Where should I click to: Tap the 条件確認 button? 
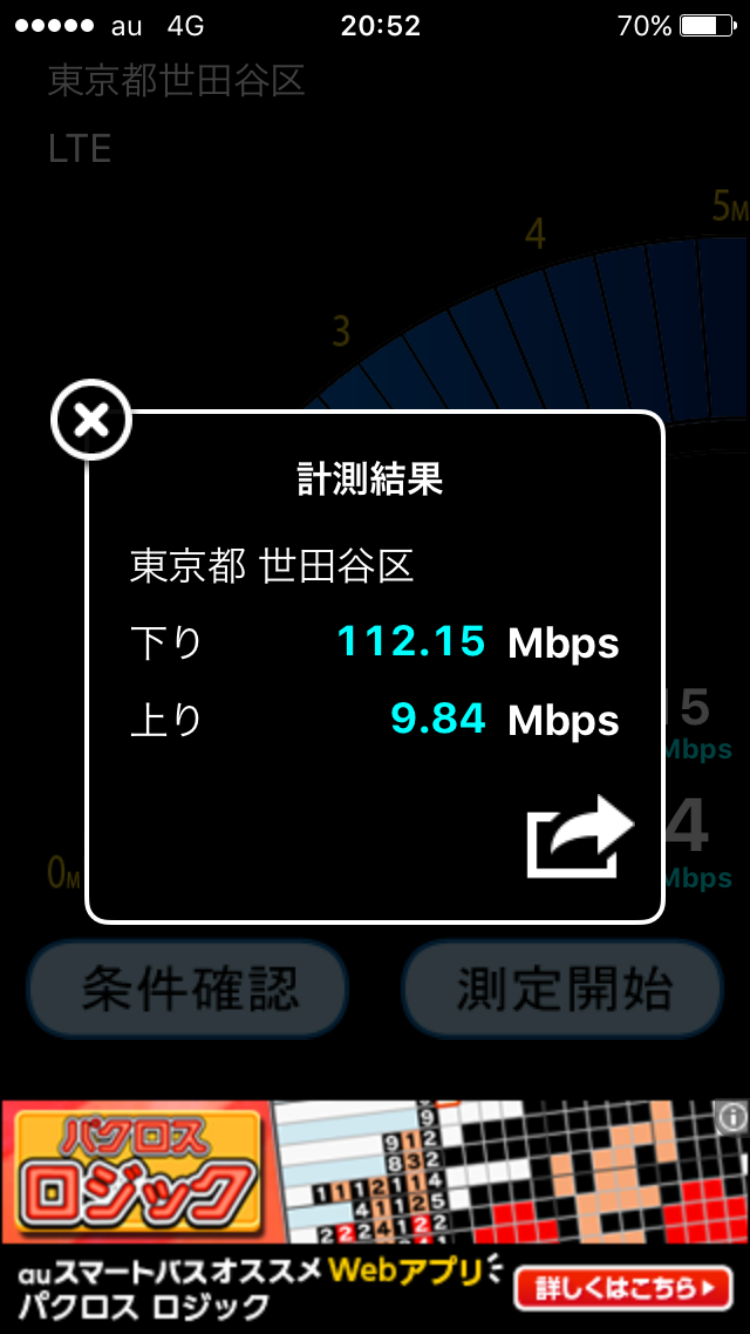pos(188,989)
